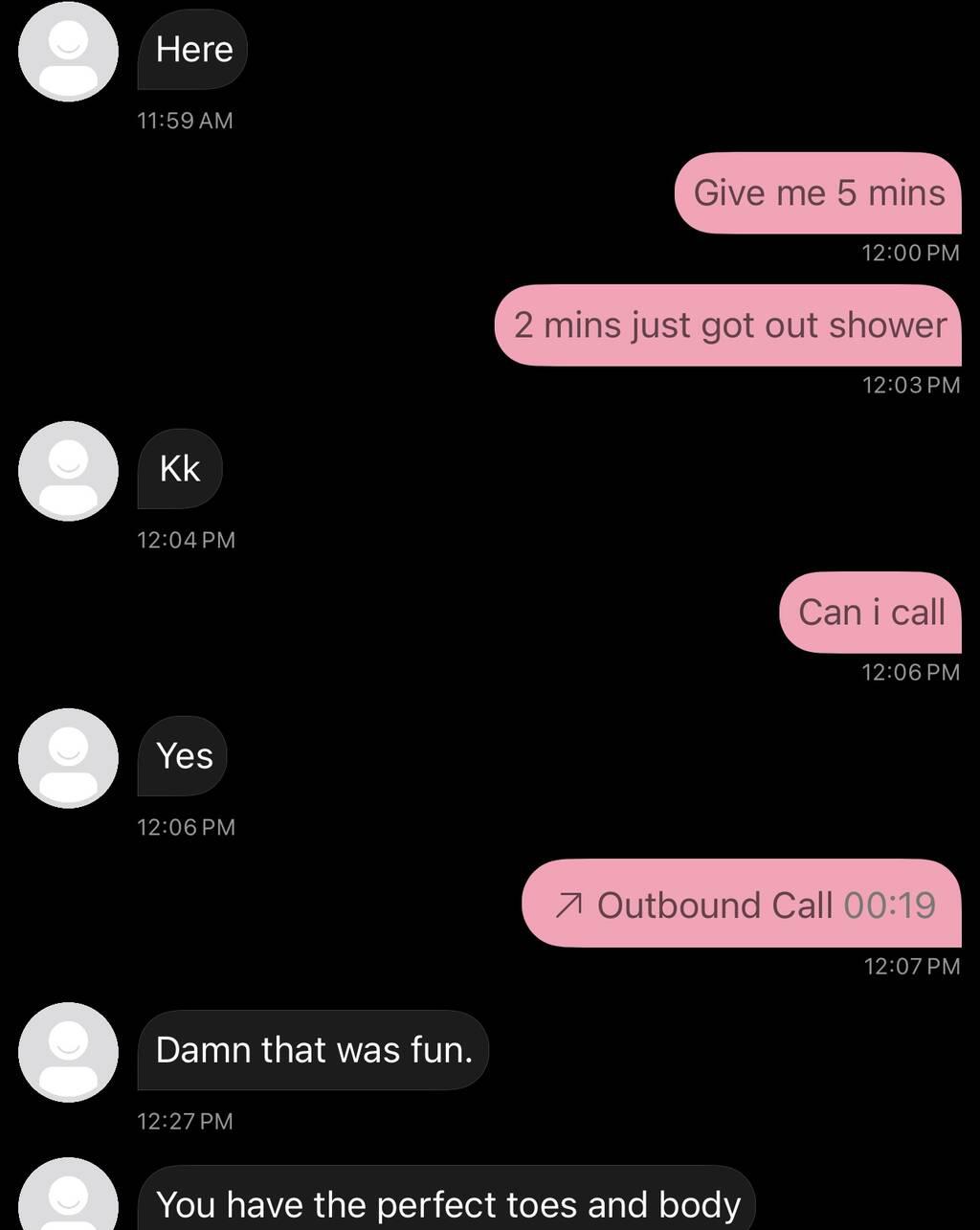The height and width of the screenshot is (1230, 980).
Task: Open contact avatar beside the "Yes" message
Action: click(68, 757)
